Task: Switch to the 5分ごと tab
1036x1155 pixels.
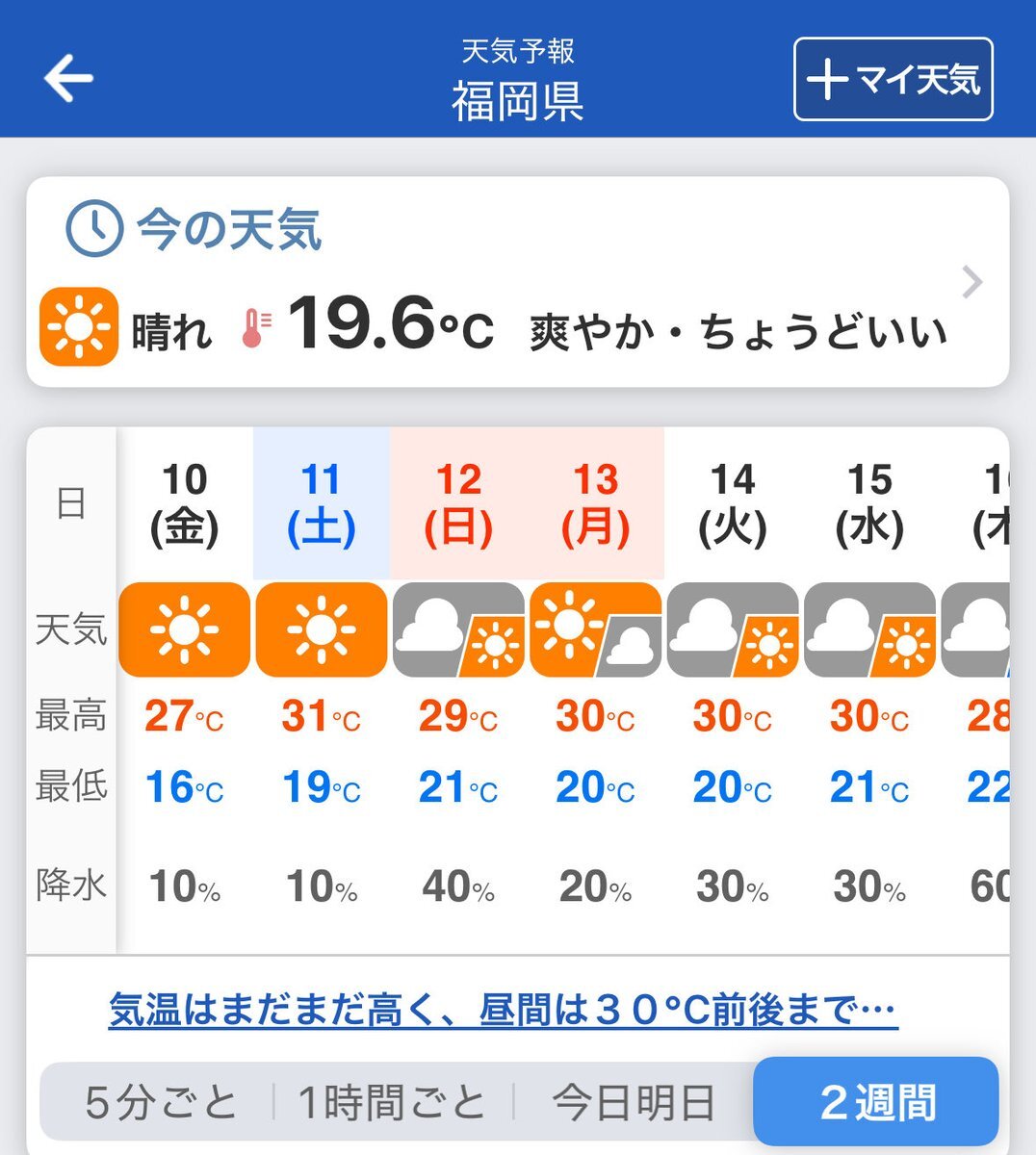Action: (x=160, y=1102)
